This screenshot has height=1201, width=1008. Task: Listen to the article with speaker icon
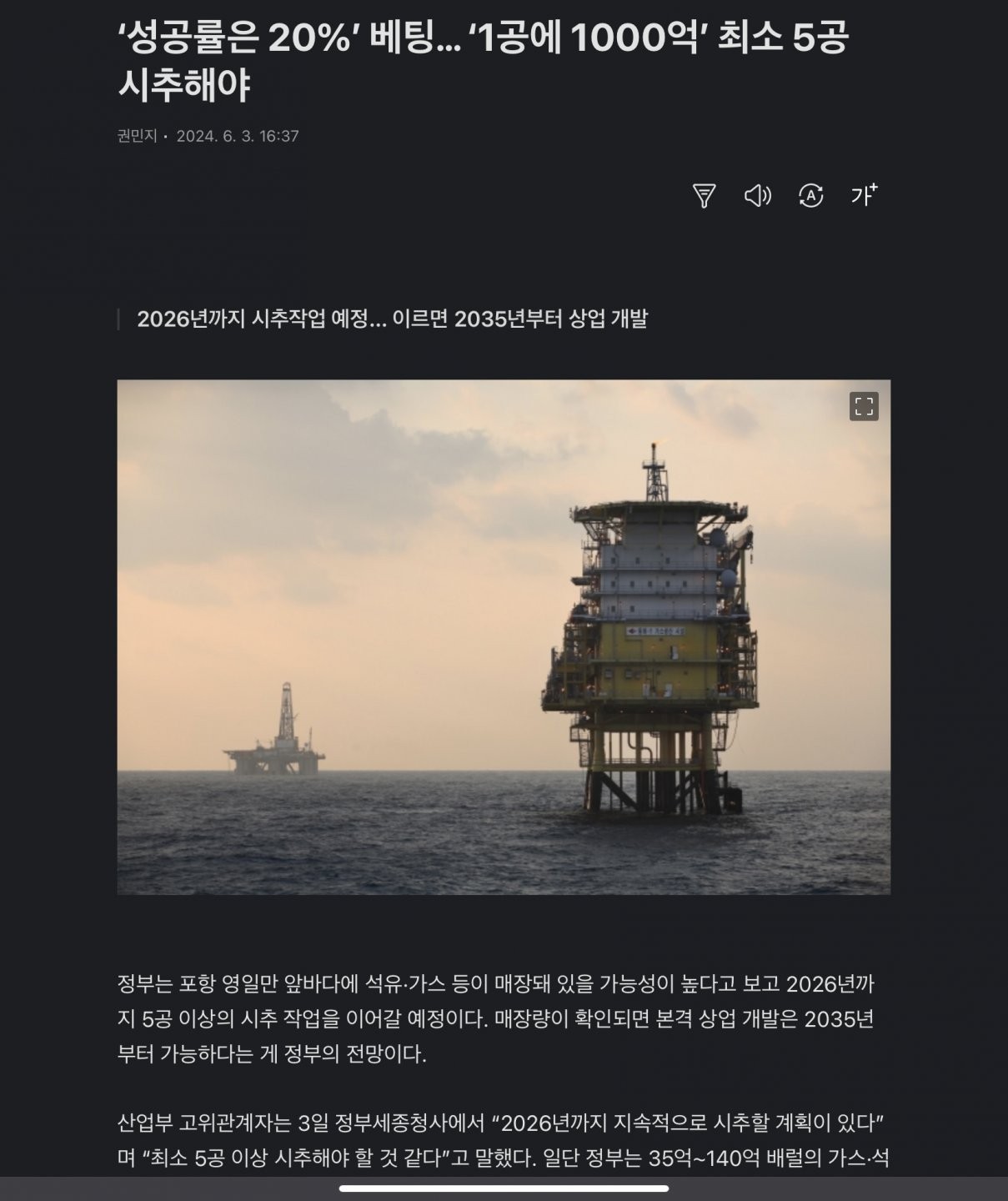pyautogui.click(x=757, y=196)
